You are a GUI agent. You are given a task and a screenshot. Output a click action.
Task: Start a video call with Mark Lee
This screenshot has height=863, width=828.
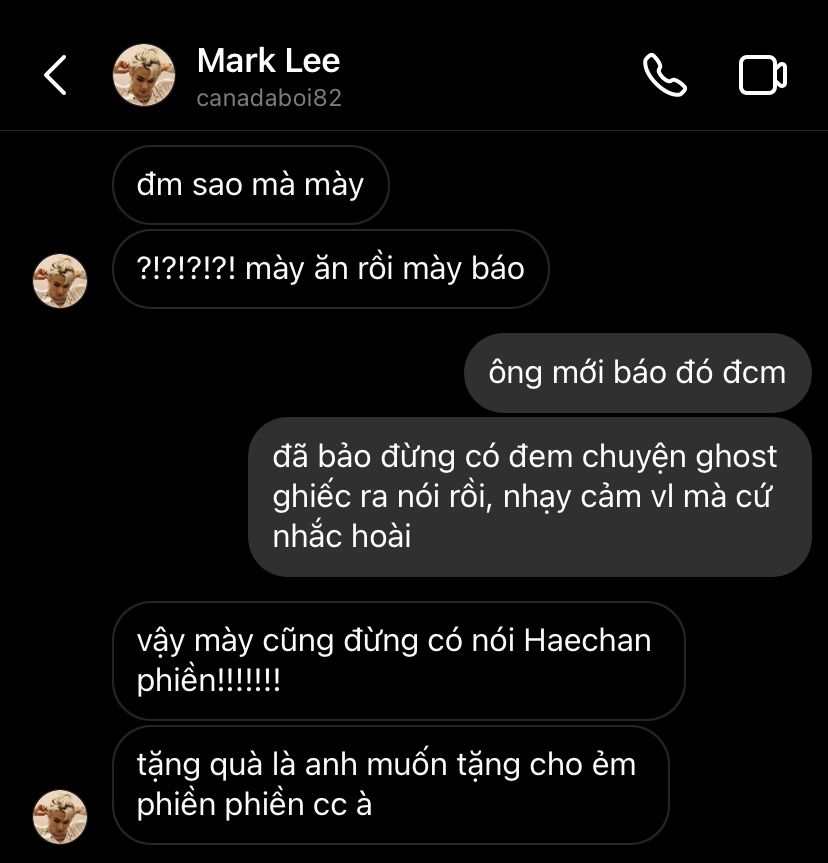(762, 76)
